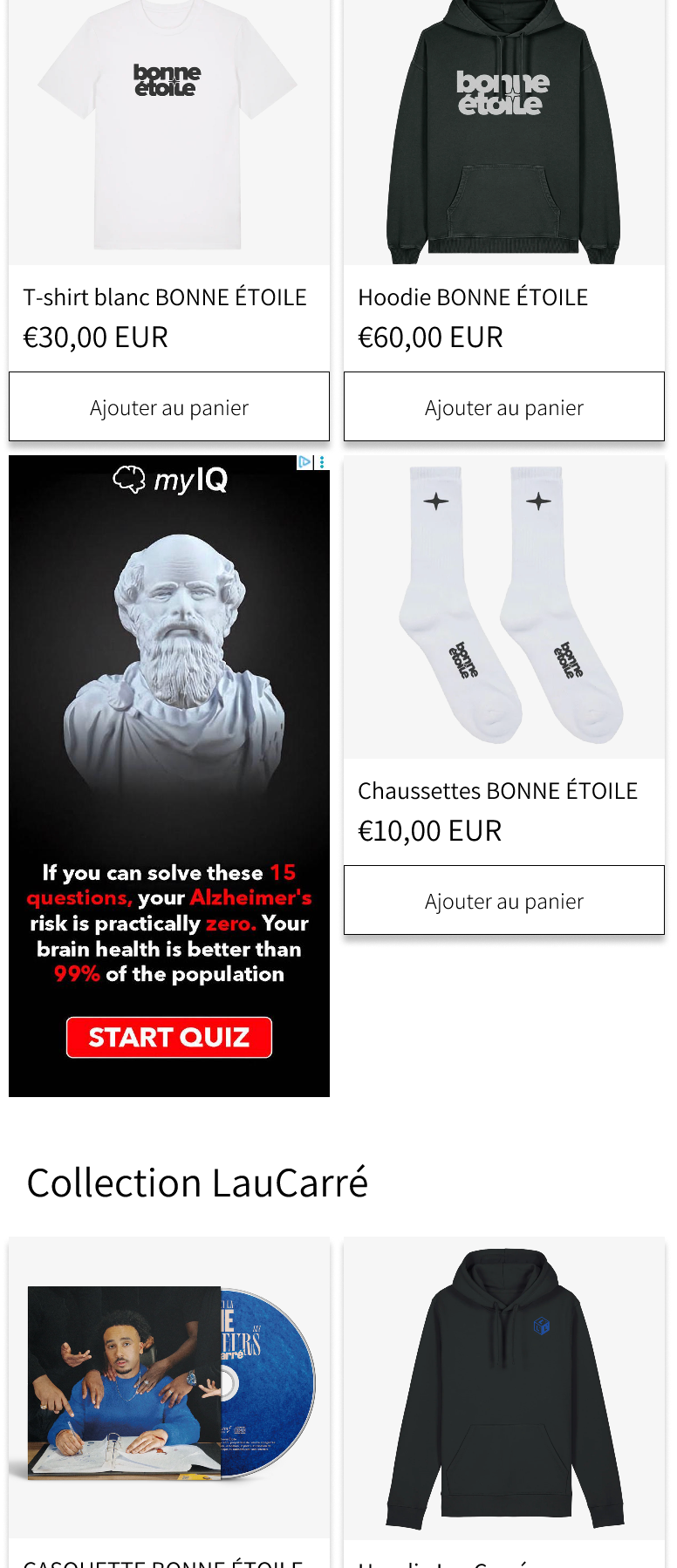Open the AdChoices info icon on the ad
The height and width of the screenshot is (1568, 677).
[304, 462]
